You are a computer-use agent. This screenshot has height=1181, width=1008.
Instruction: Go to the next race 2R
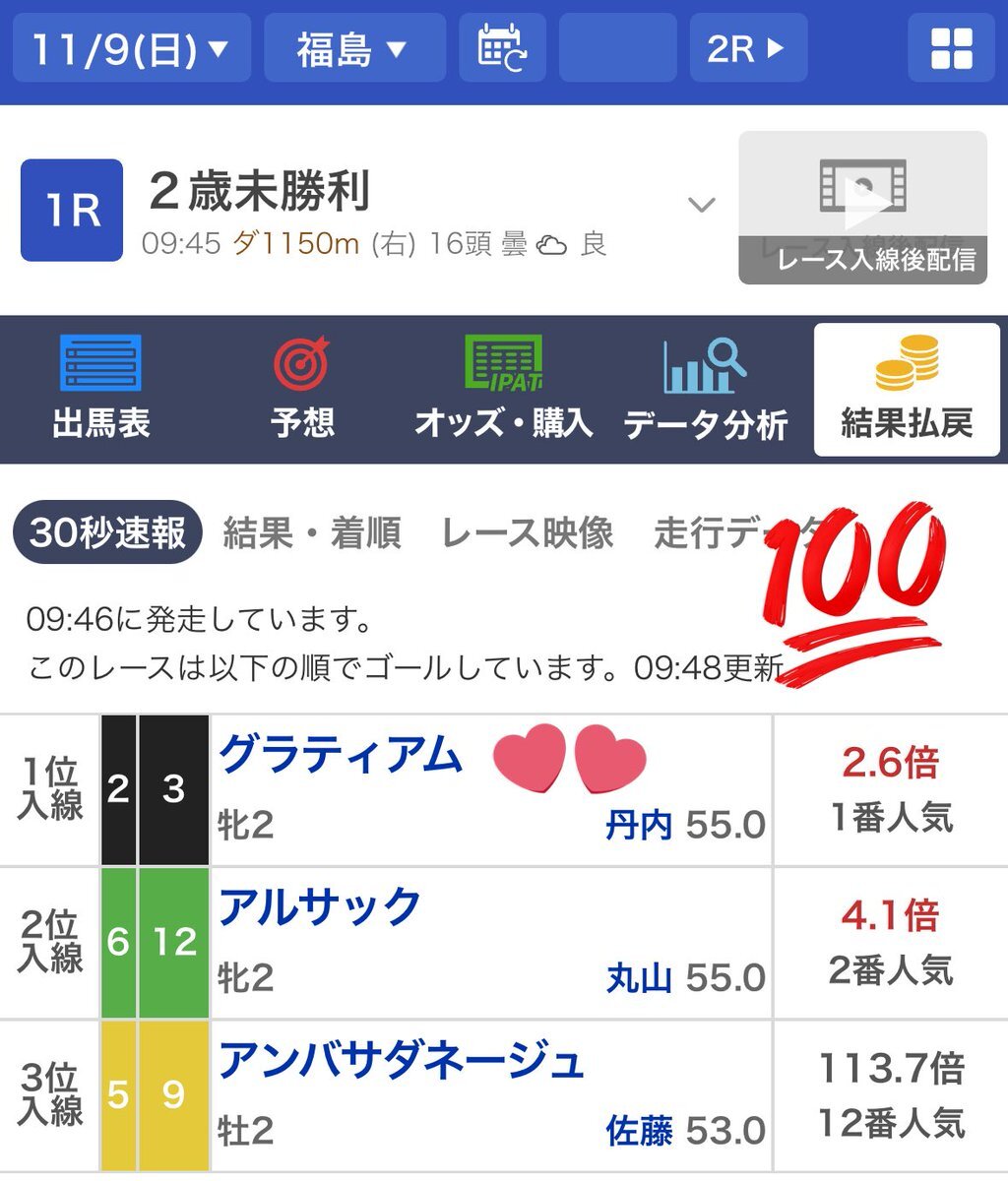click(x=748, y=48)
